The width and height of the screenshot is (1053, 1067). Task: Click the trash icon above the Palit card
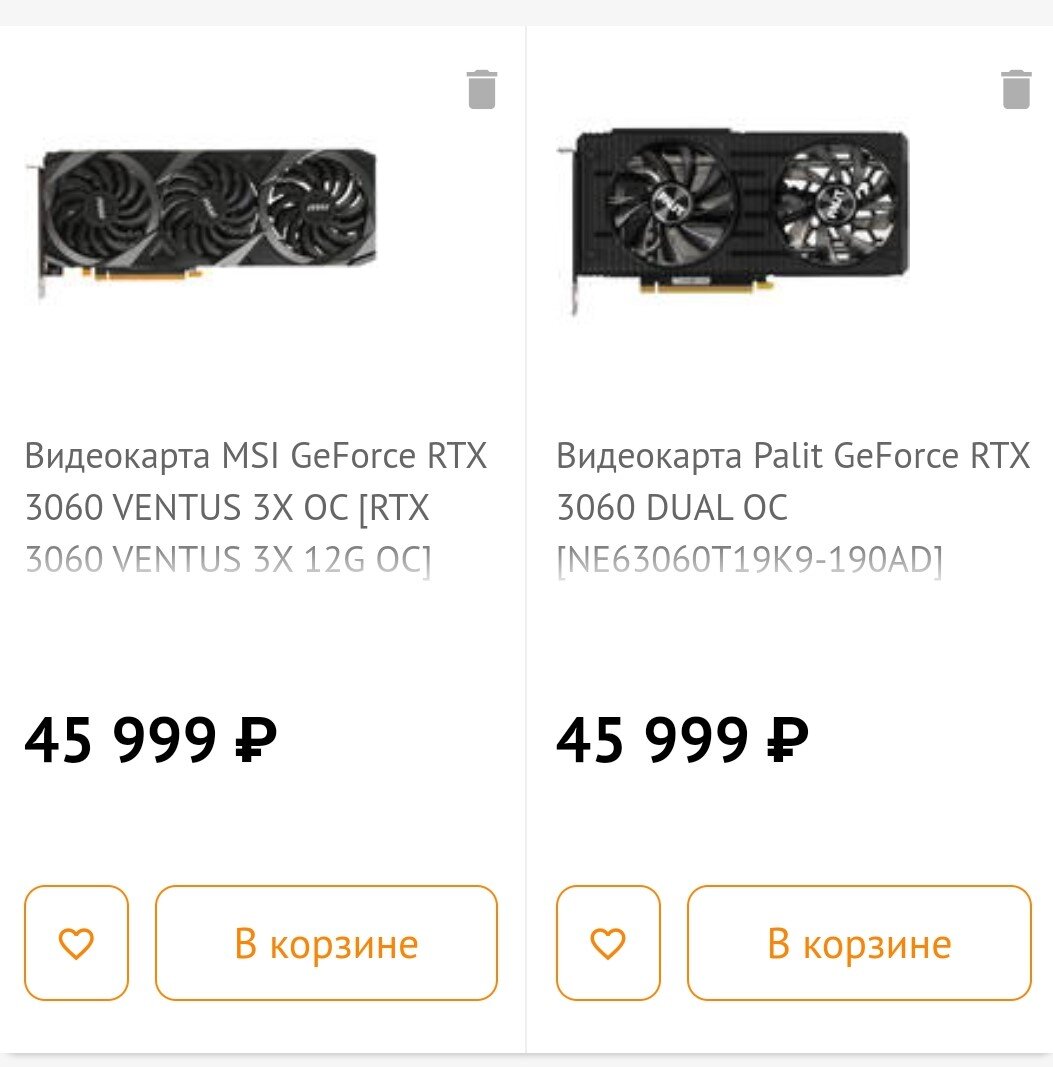point(1016,90)
